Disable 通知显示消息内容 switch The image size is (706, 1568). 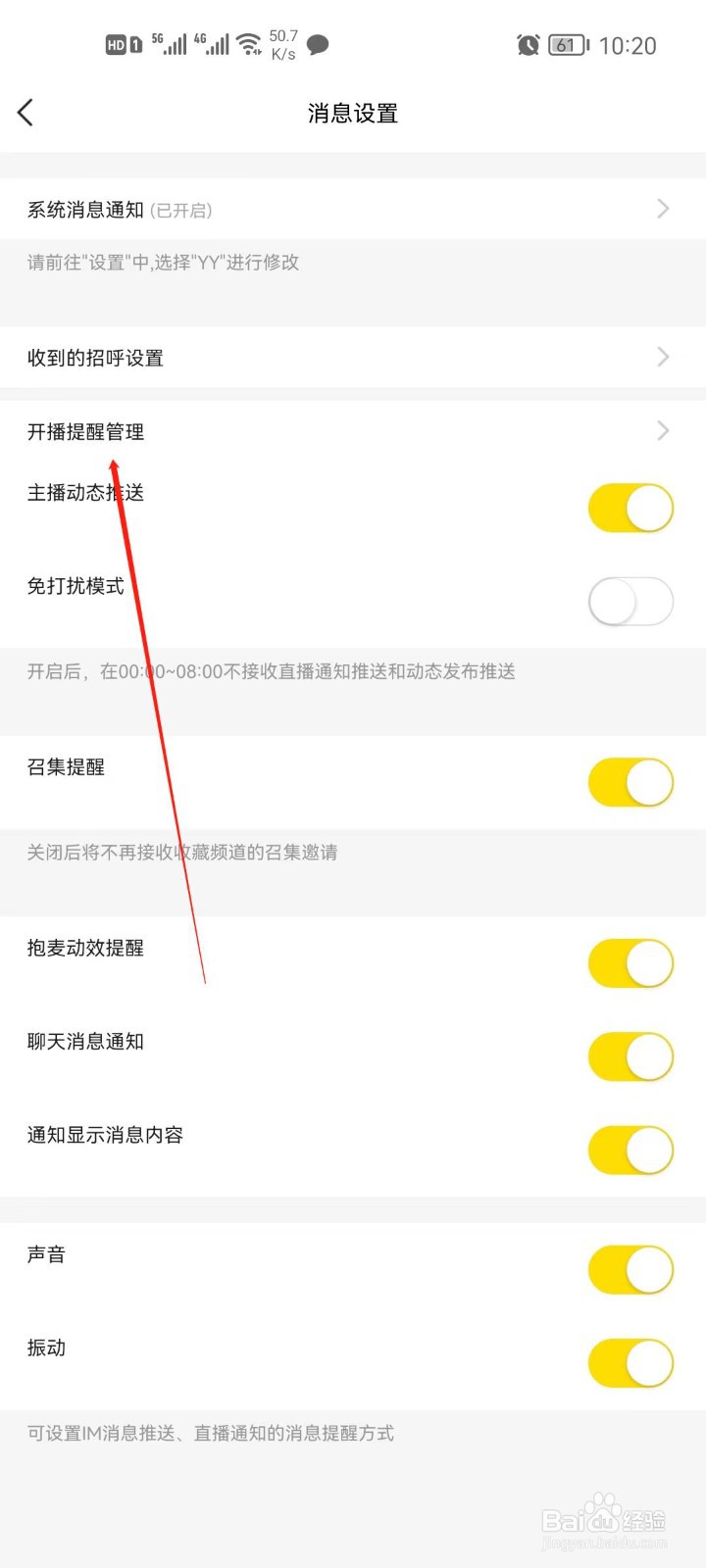[x=630, y=1150]
